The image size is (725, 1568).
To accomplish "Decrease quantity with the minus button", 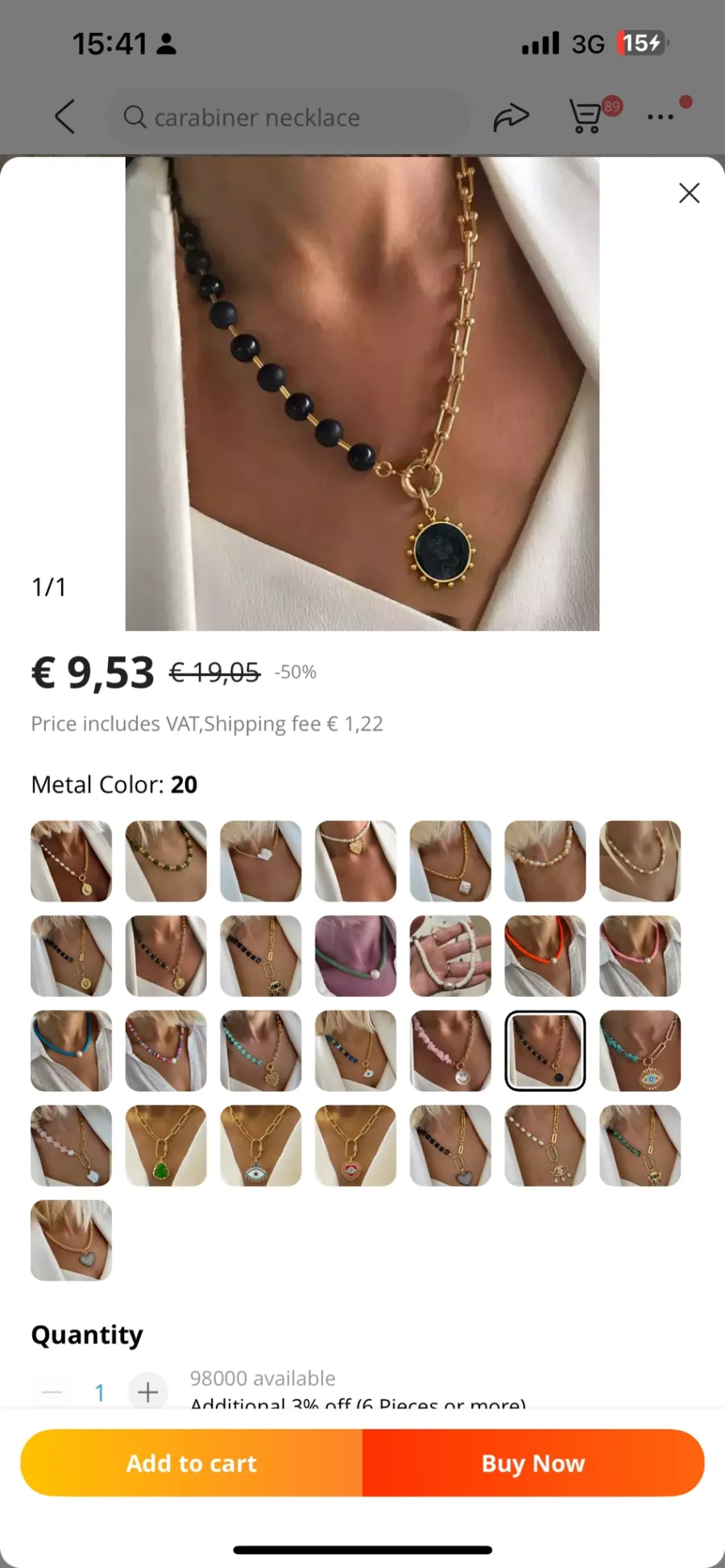I will (52, 1392).
